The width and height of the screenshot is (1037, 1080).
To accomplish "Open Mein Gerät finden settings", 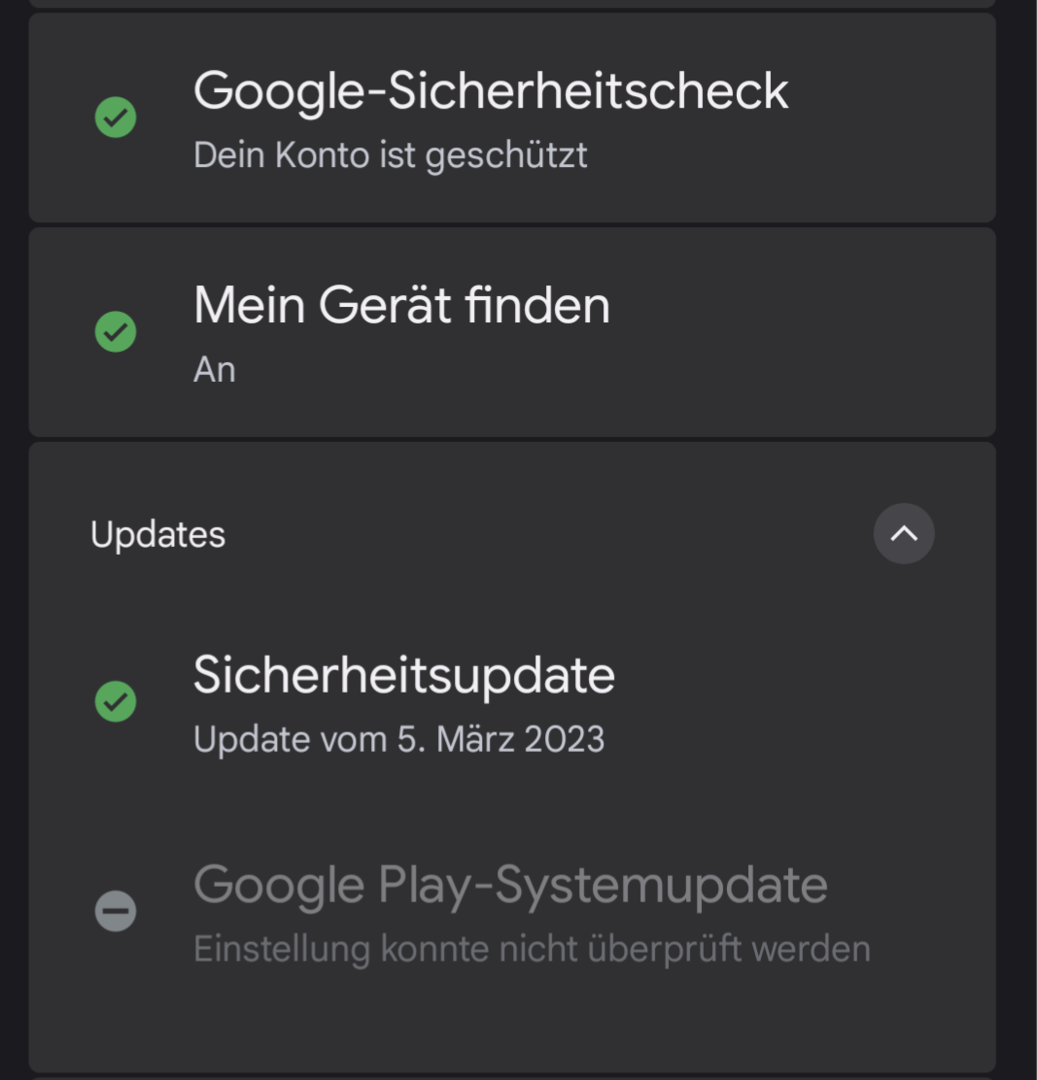I will tap(400, 332).
